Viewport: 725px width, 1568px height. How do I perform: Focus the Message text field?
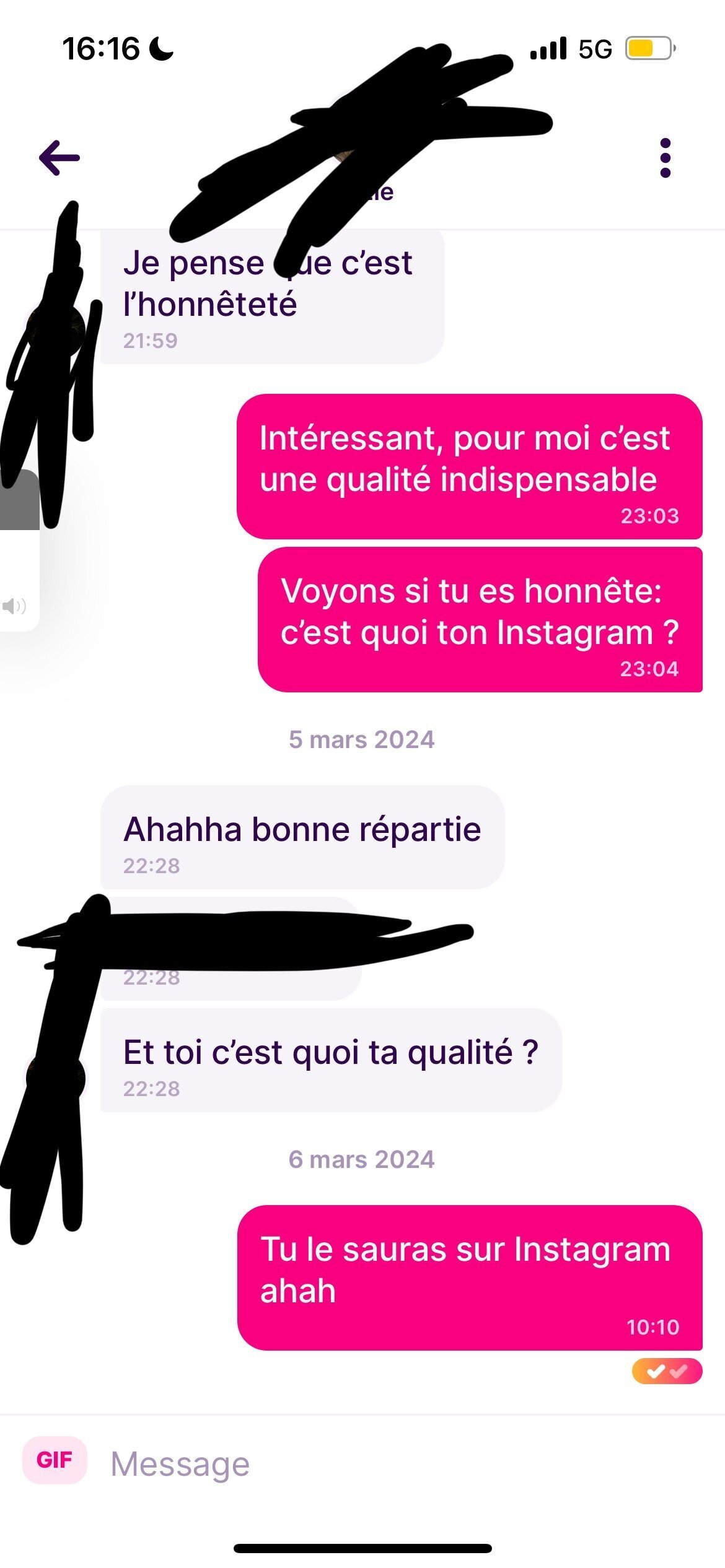pos(372,1464)
